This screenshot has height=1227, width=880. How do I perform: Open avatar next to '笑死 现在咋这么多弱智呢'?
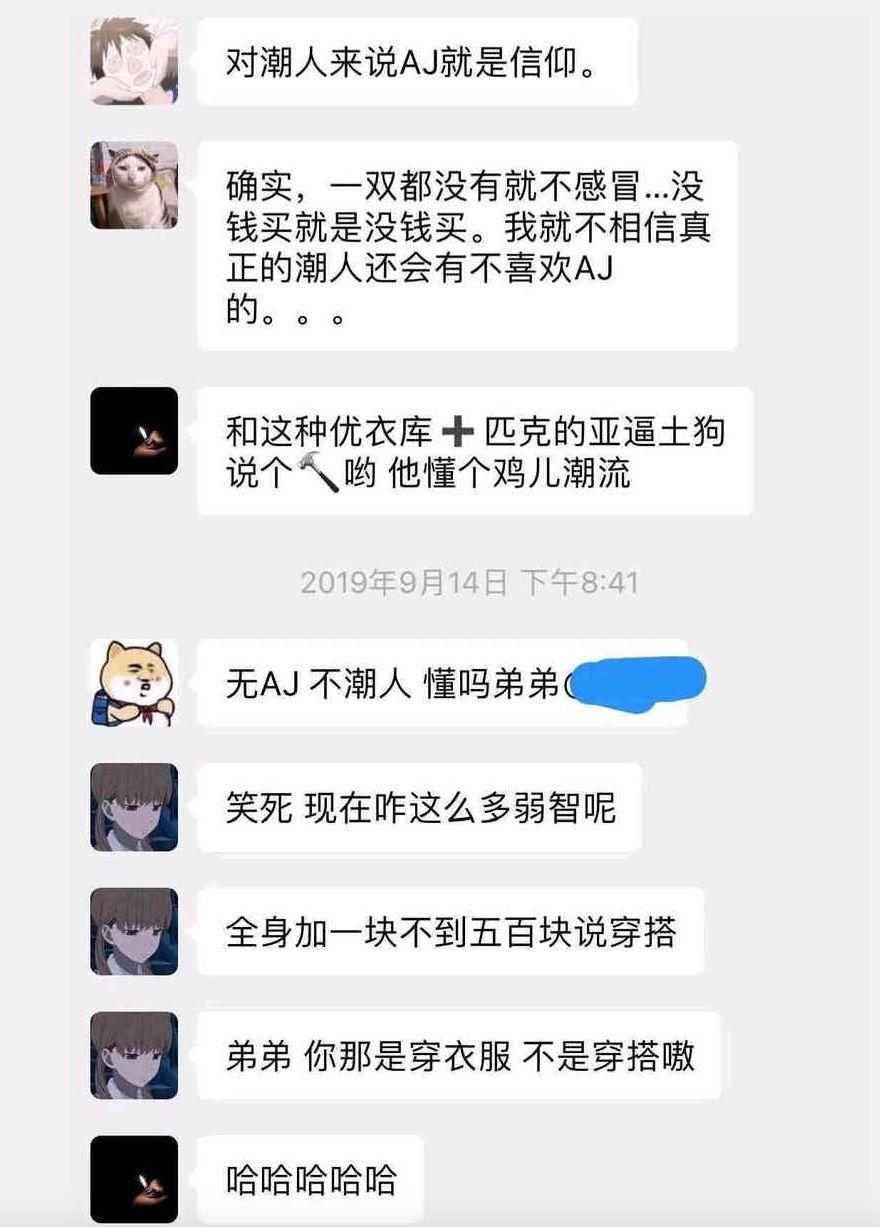pos(134,807)
